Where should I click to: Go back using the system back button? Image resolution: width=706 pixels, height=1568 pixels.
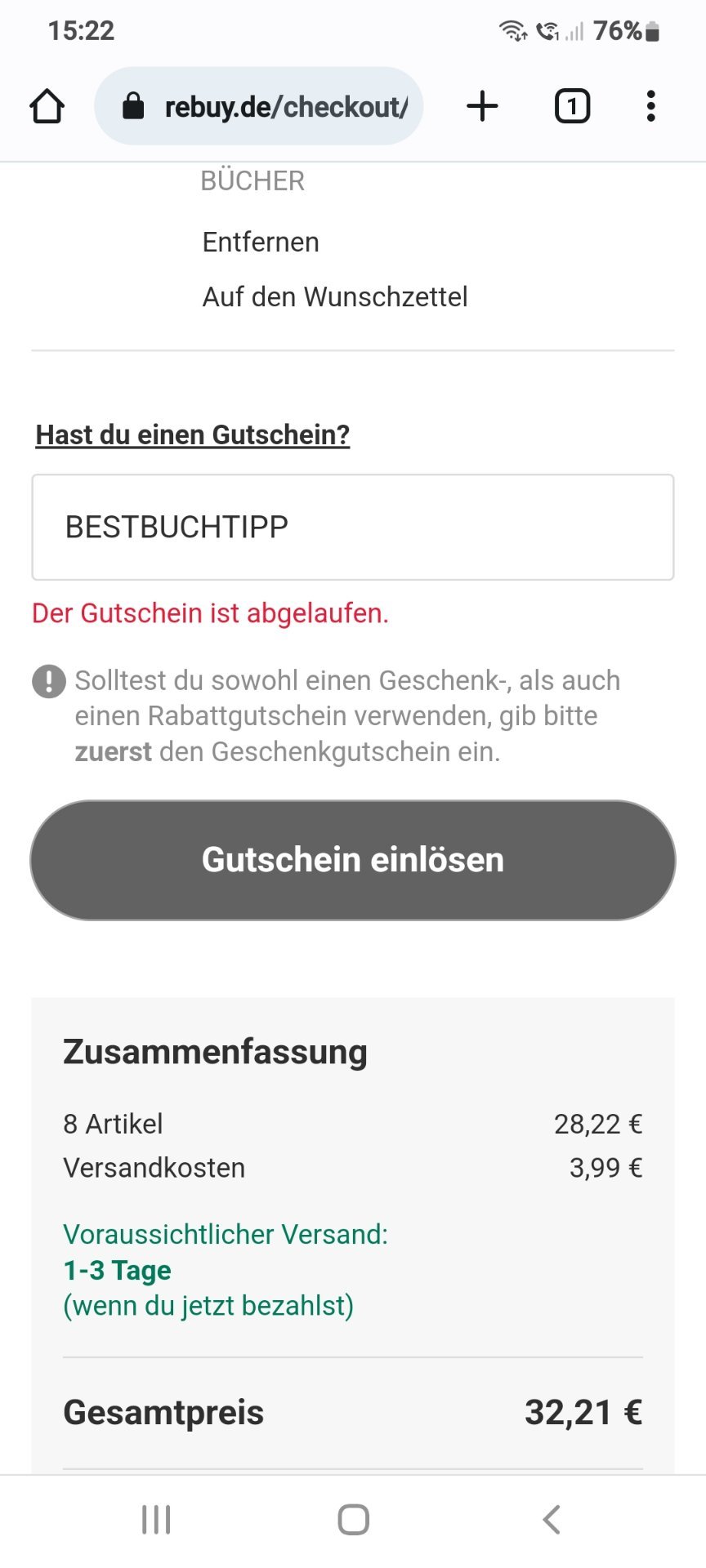pyautogui.click(x=552, y=1520)
